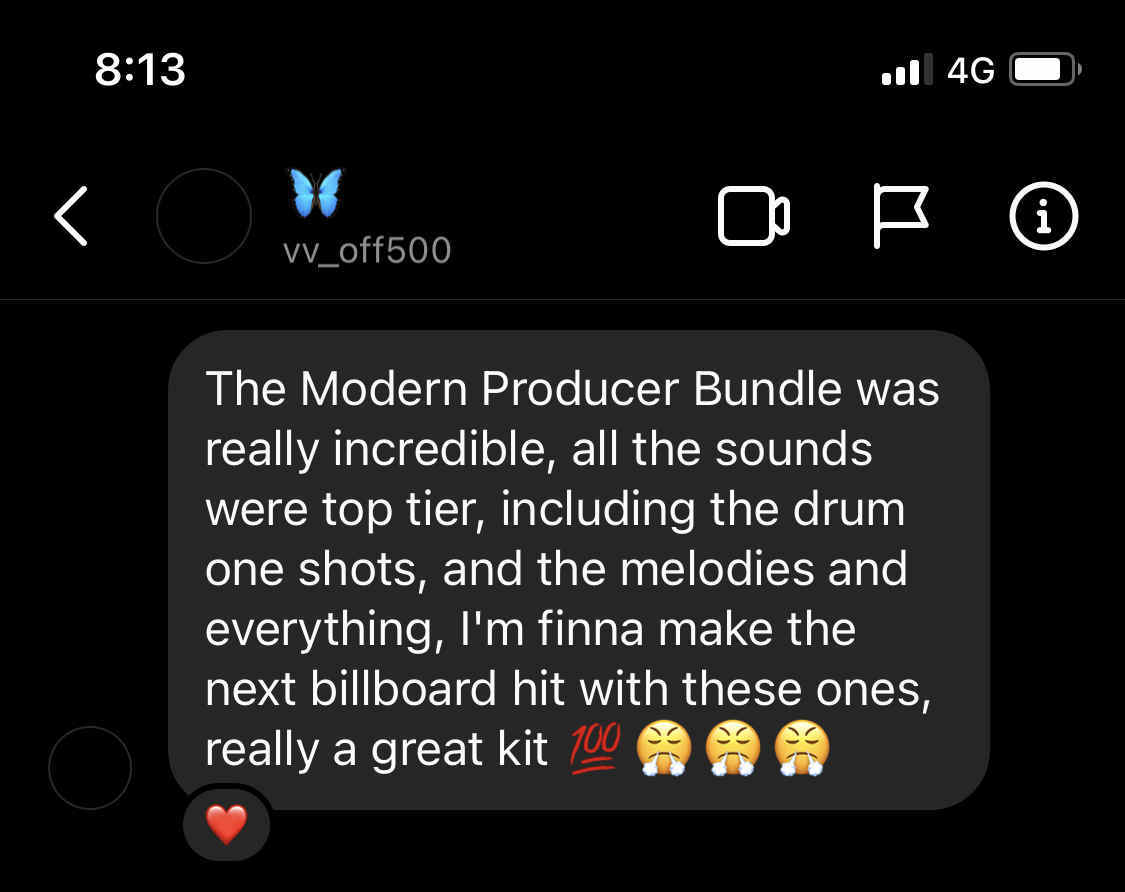Flag this conversation

pyautogui.click(x=900, y=215)
